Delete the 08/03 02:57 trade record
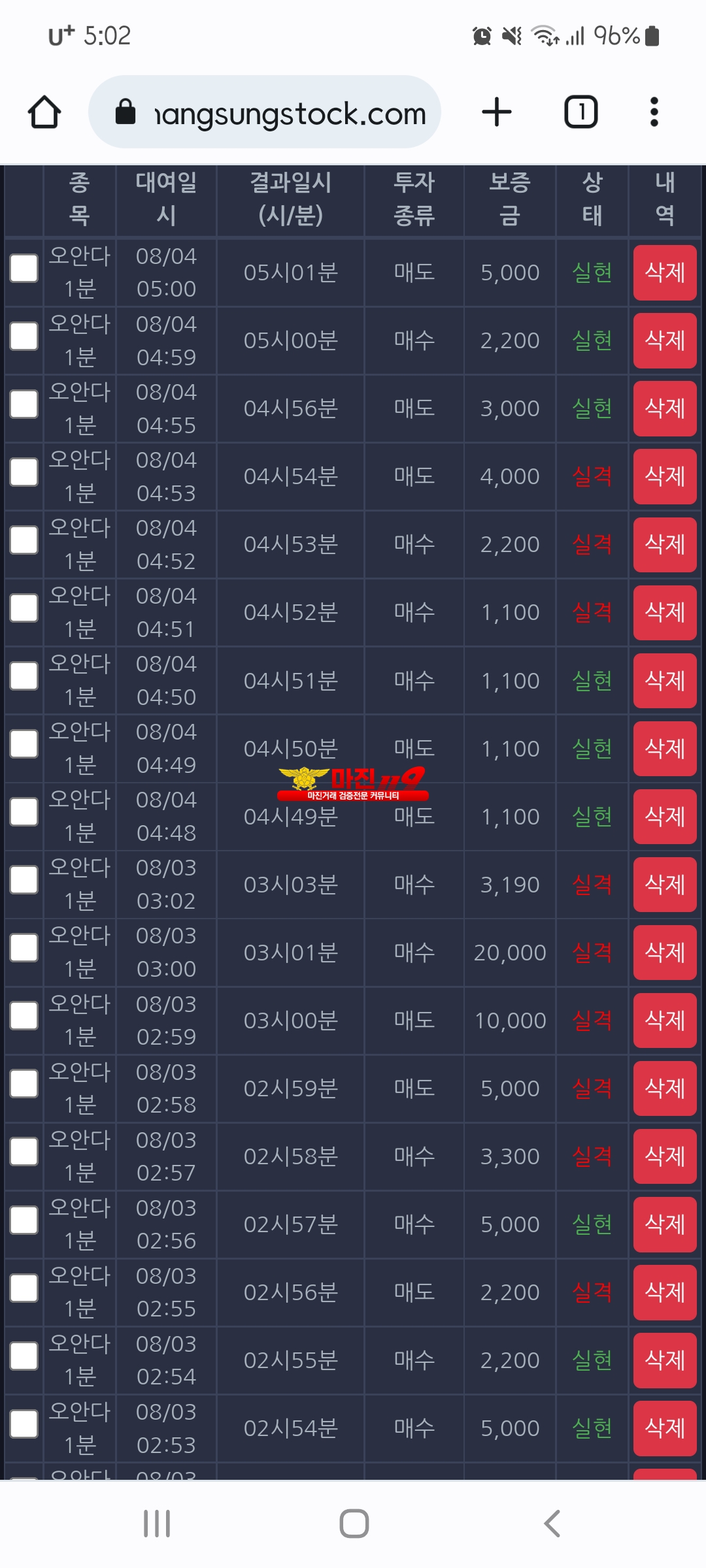The image size is (706, 1568). 665,1156
